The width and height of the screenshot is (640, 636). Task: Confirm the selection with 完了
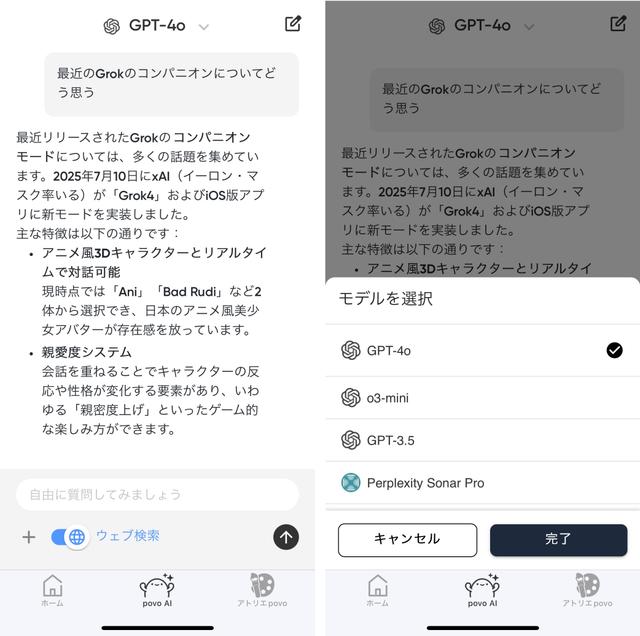tap(558, 539)
